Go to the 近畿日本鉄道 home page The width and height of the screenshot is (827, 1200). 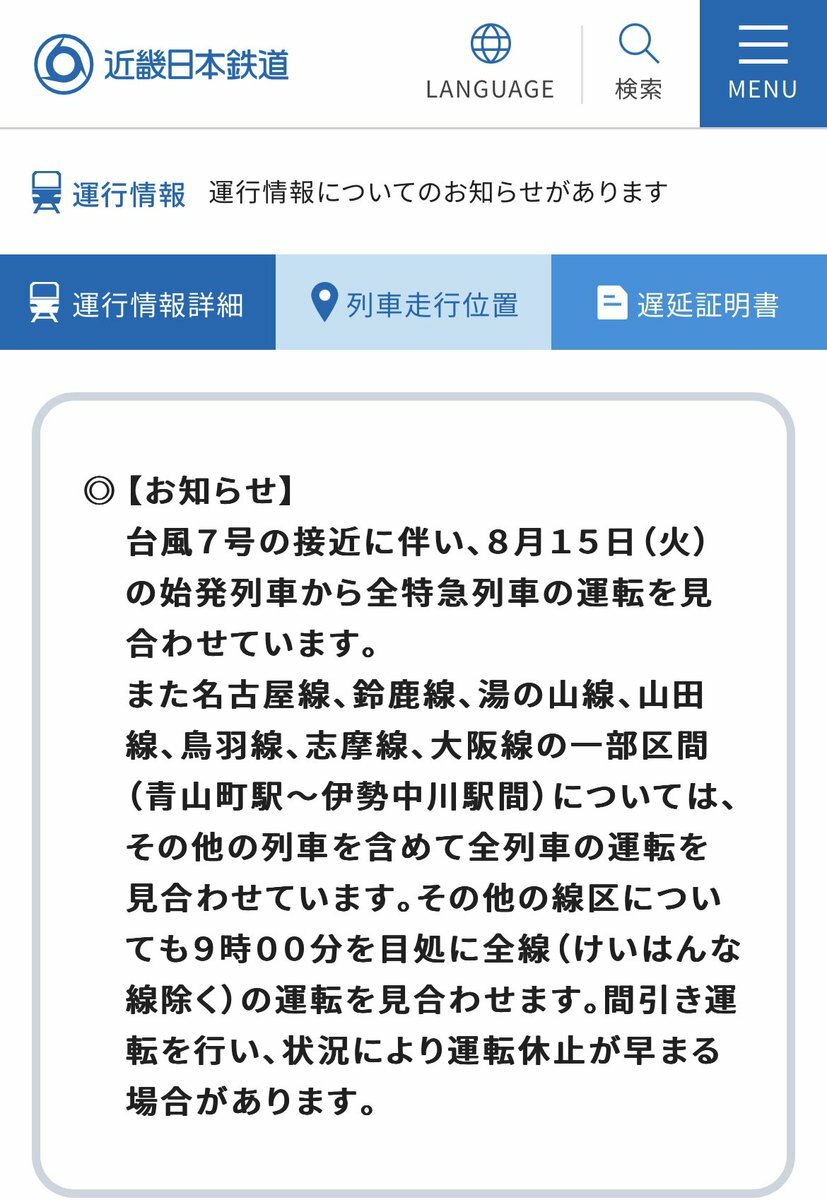pyautogui.click(x=162, y=64)
